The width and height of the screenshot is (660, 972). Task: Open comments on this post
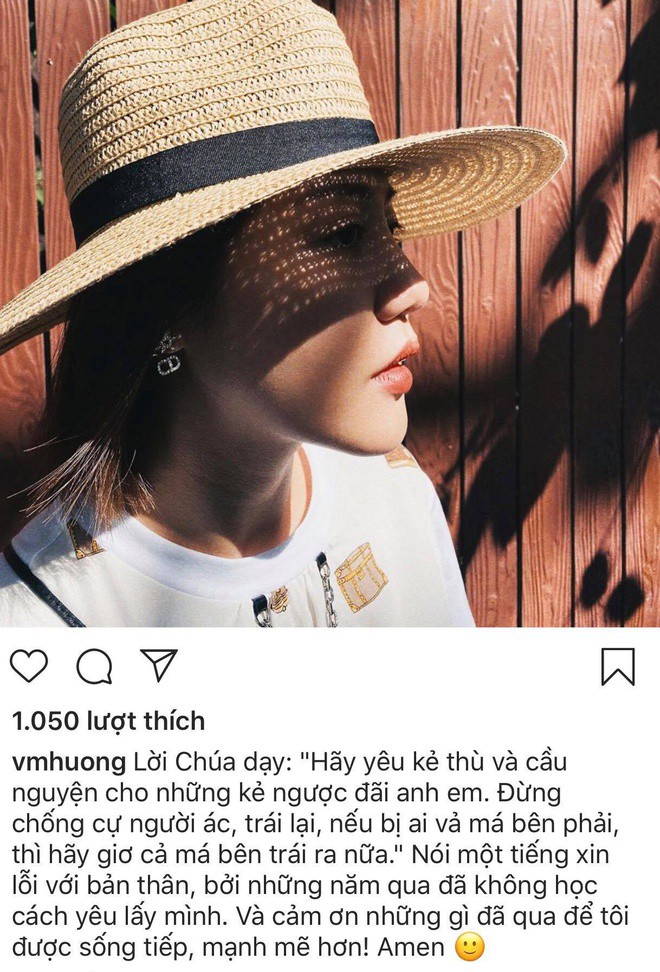[x=94, y=667]
